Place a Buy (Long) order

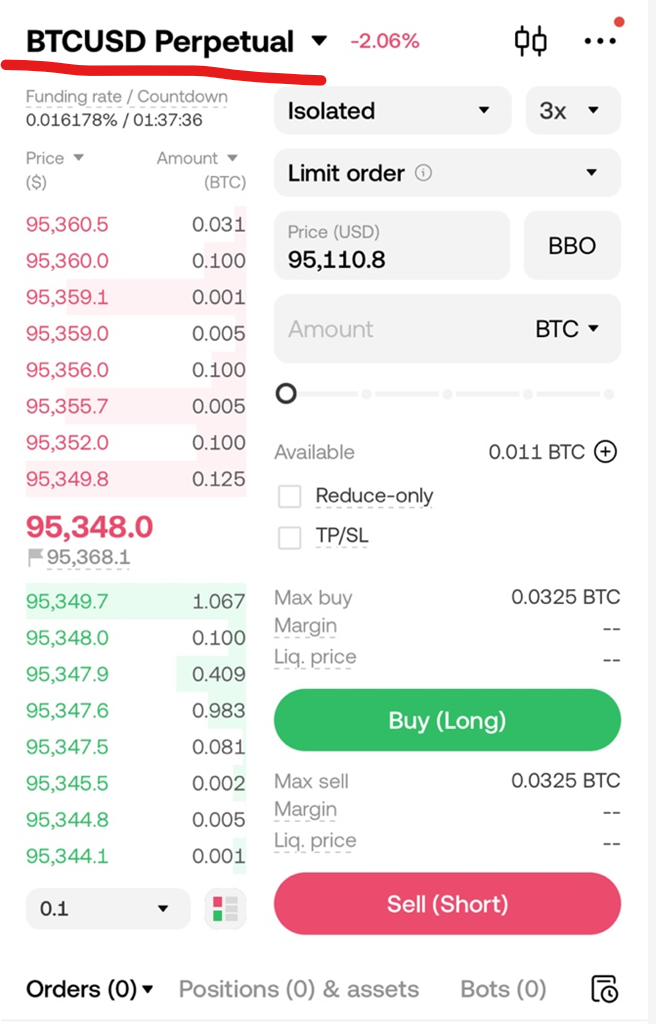[x=447, y=720]
